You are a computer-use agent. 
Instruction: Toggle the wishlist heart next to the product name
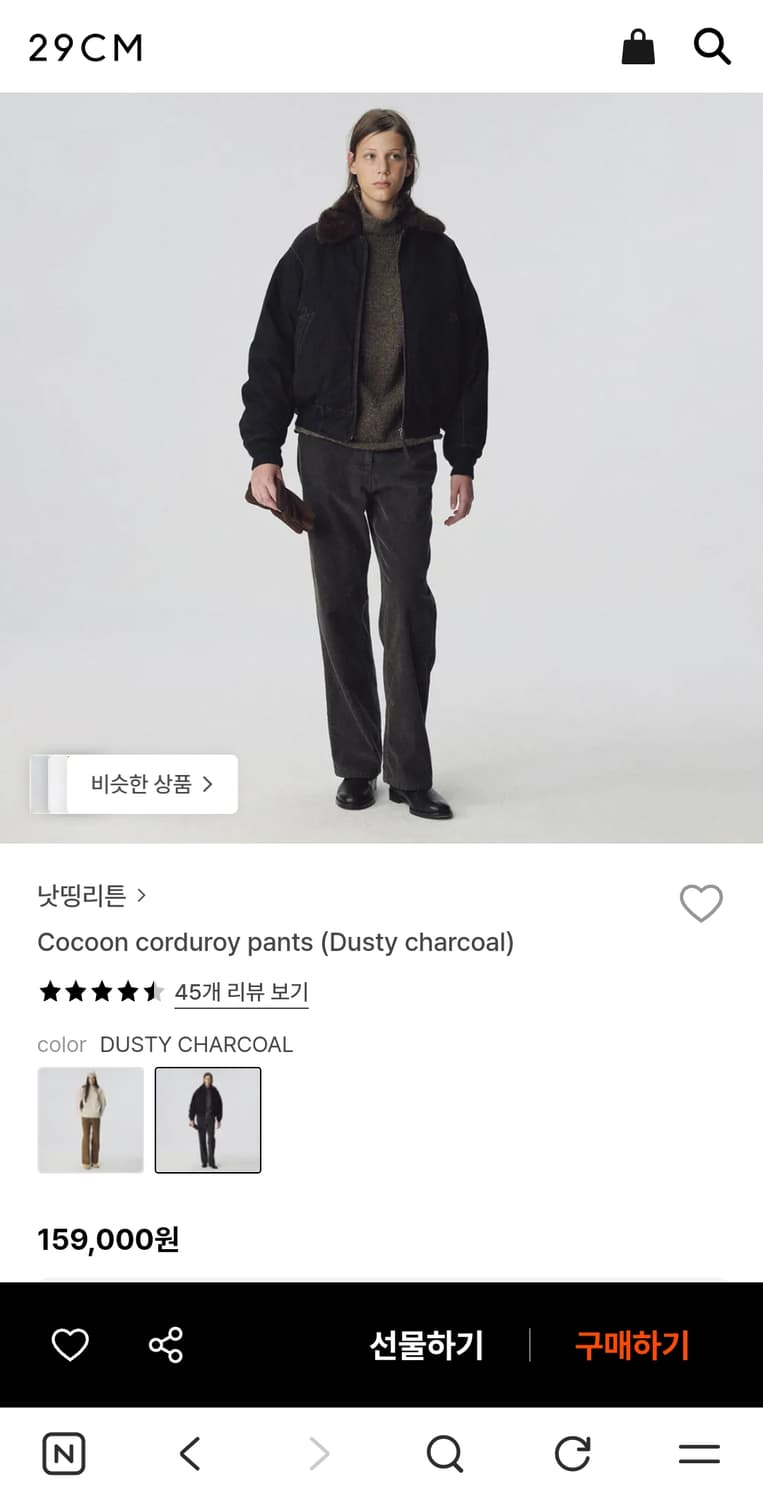pos(701,903)
